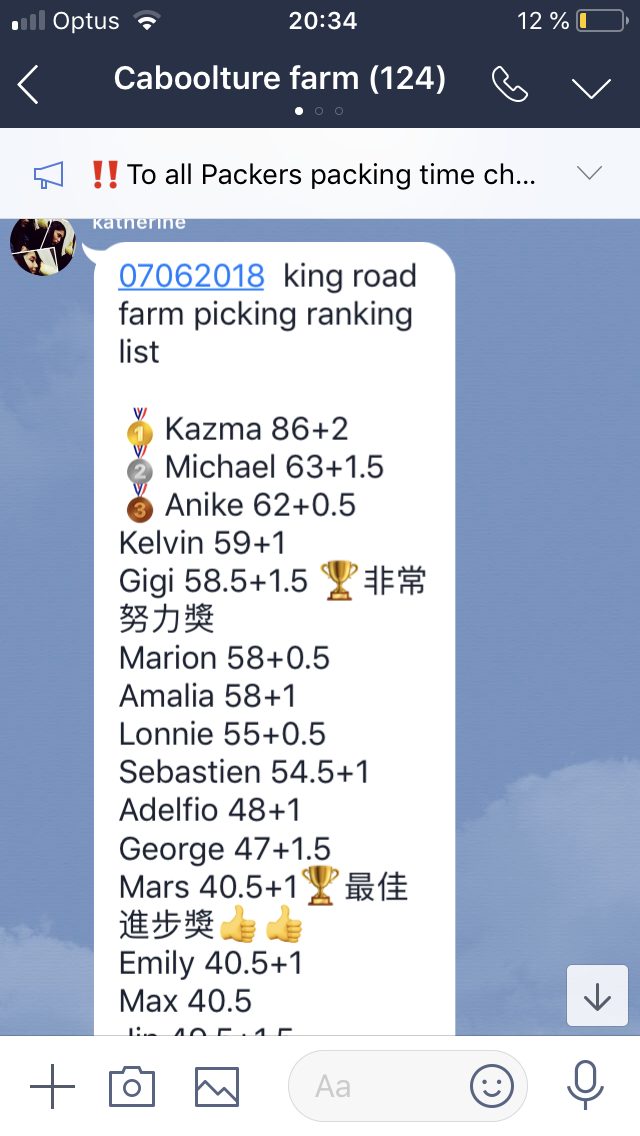Open the plus attachment menu
Image resolution: width=640 pixels, height=1136 pixels.
pos(52,1086)
